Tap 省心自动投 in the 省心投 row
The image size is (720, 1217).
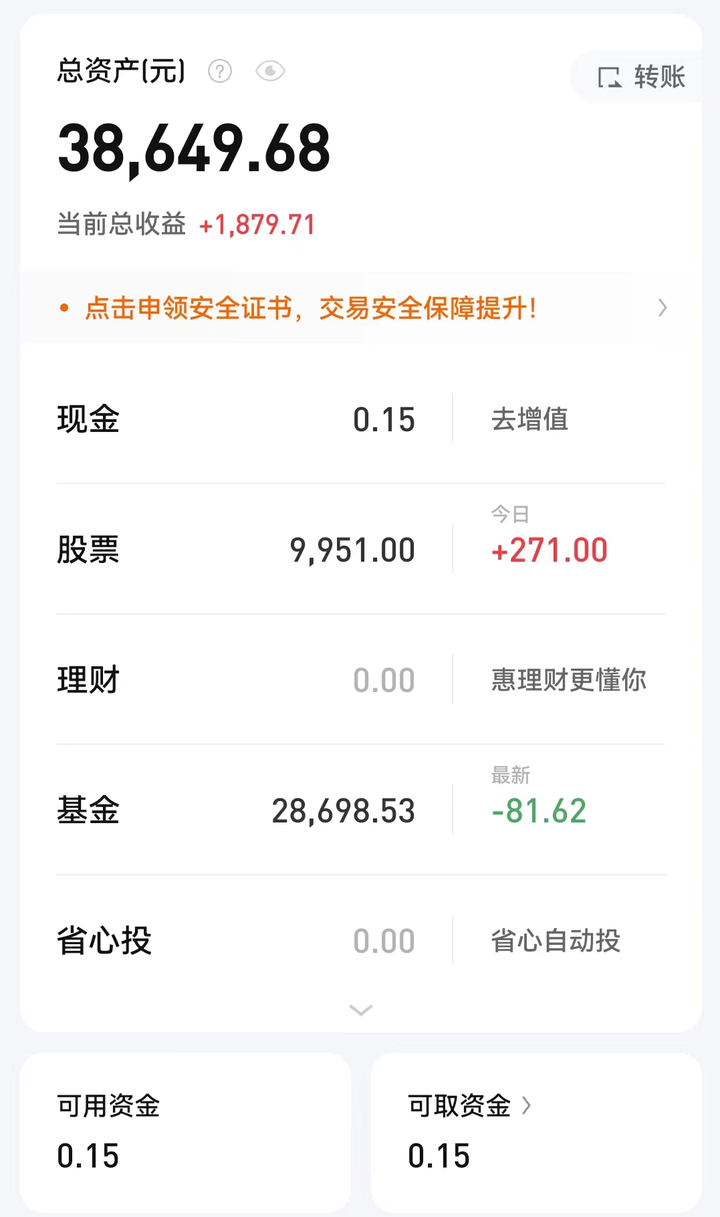pyautogui.click(x=556, y=941)
